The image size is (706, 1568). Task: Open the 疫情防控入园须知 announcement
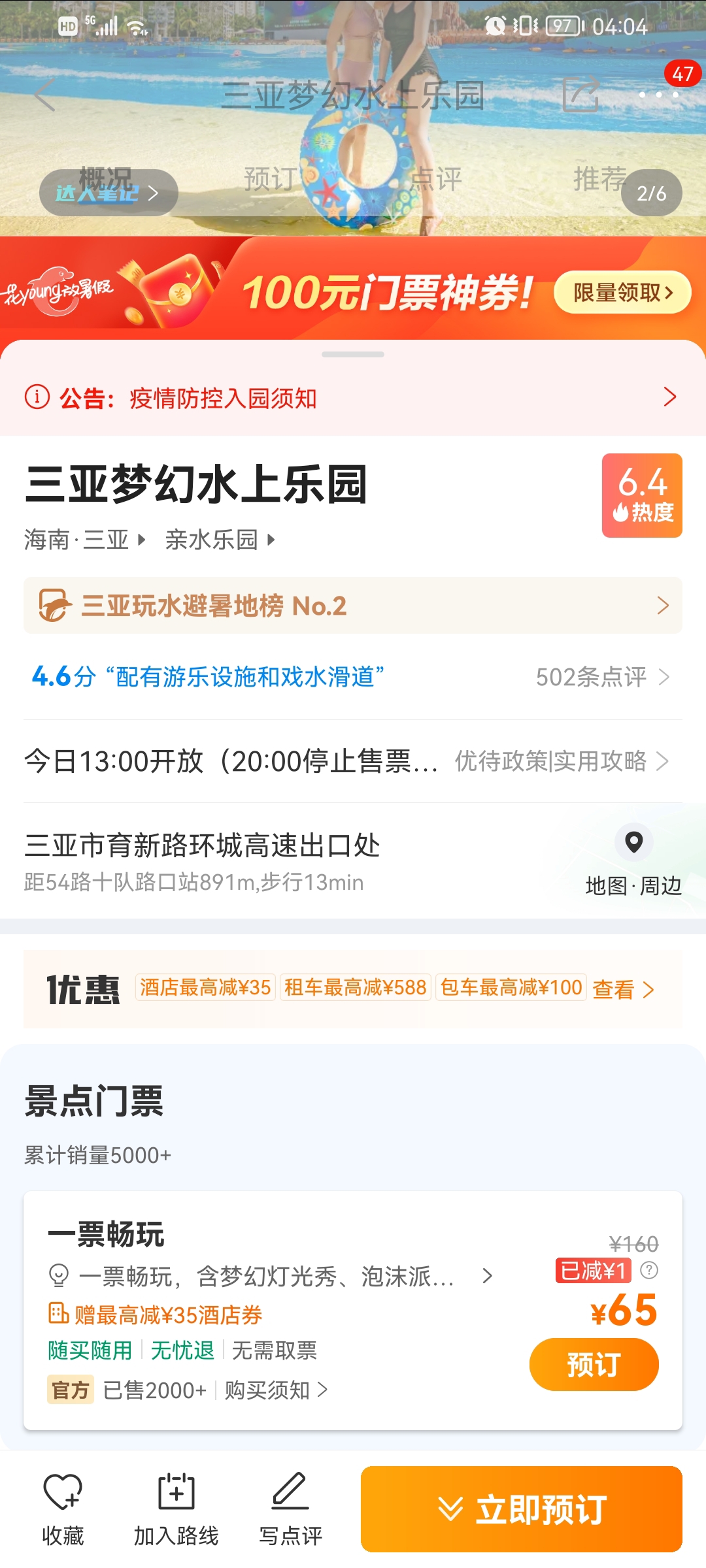353,398
